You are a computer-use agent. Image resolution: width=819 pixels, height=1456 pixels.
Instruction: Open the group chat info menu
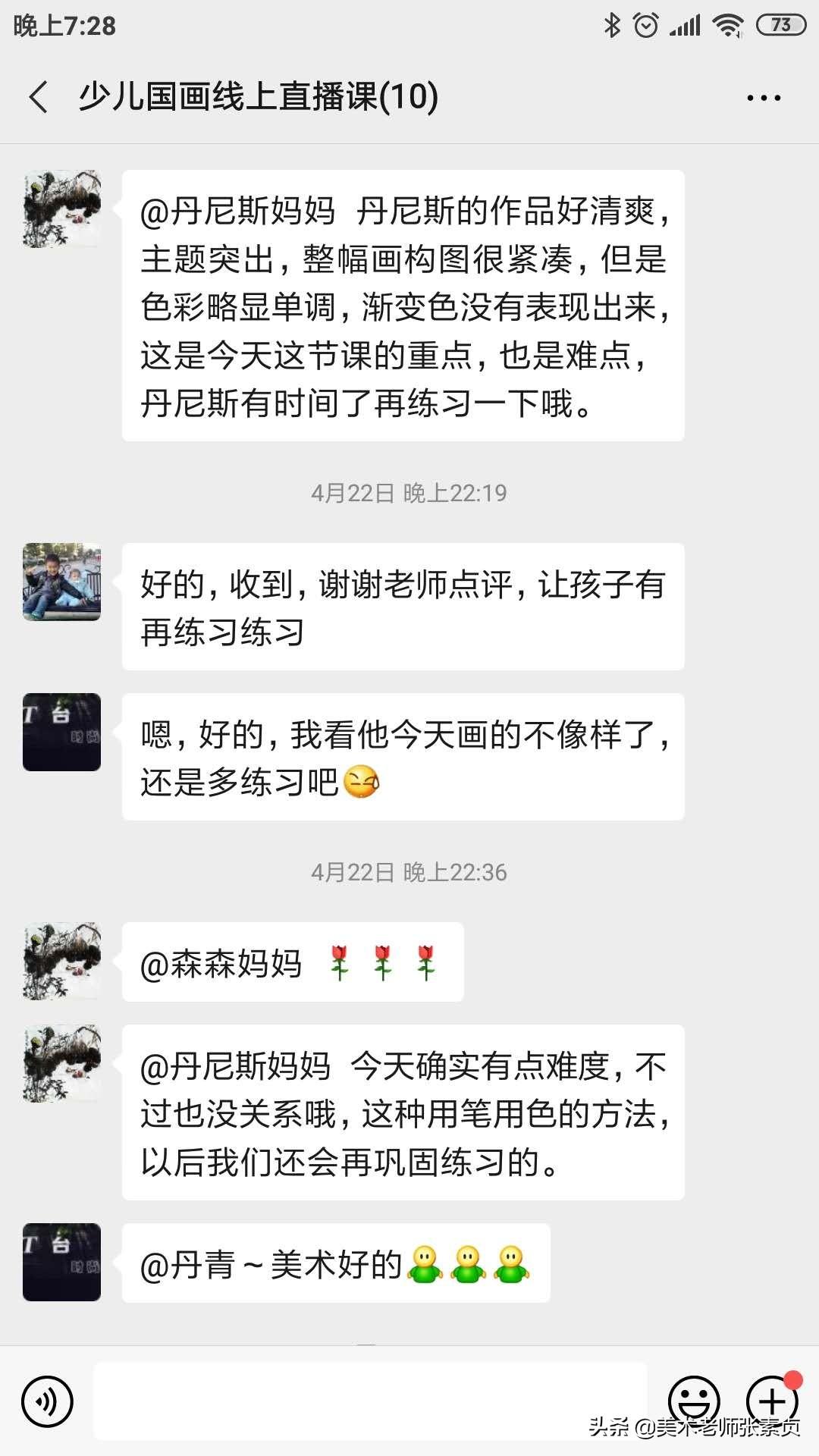click(x=763, y=98)
